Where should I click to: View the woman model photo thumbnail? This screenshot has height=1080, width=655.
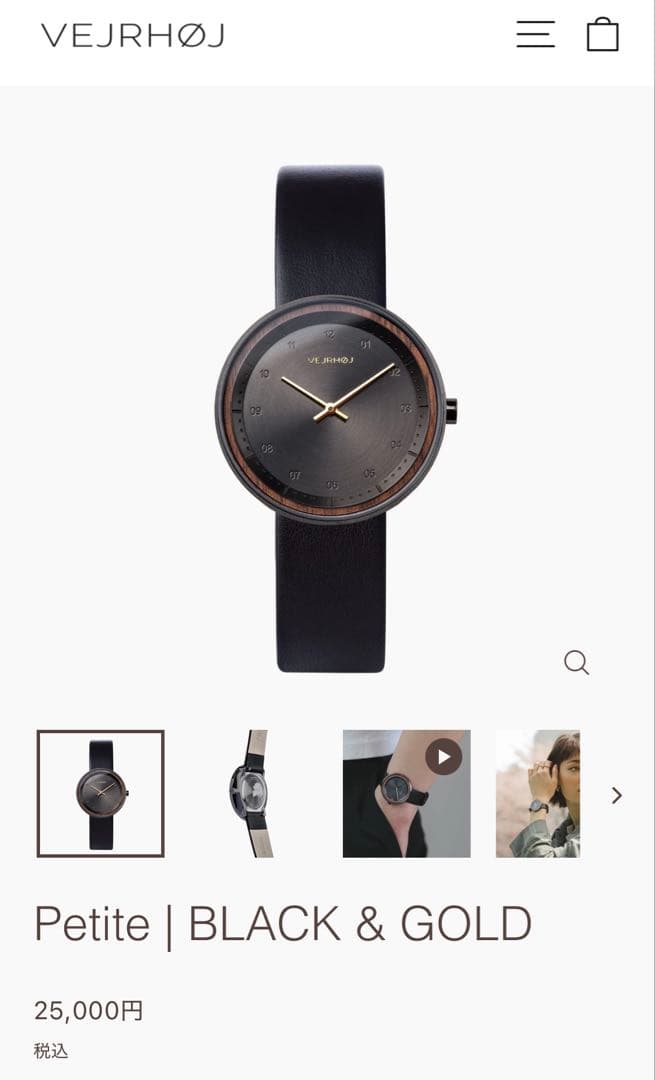tap(538, 794)
